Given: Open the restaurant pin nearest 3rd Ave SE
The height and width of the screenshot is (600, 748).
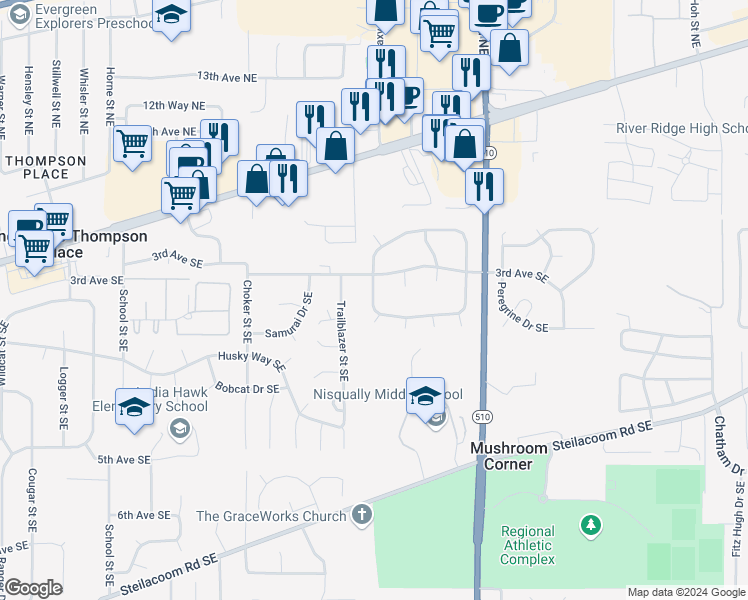Looking at the screenshot, I should [x=484, y=187].
